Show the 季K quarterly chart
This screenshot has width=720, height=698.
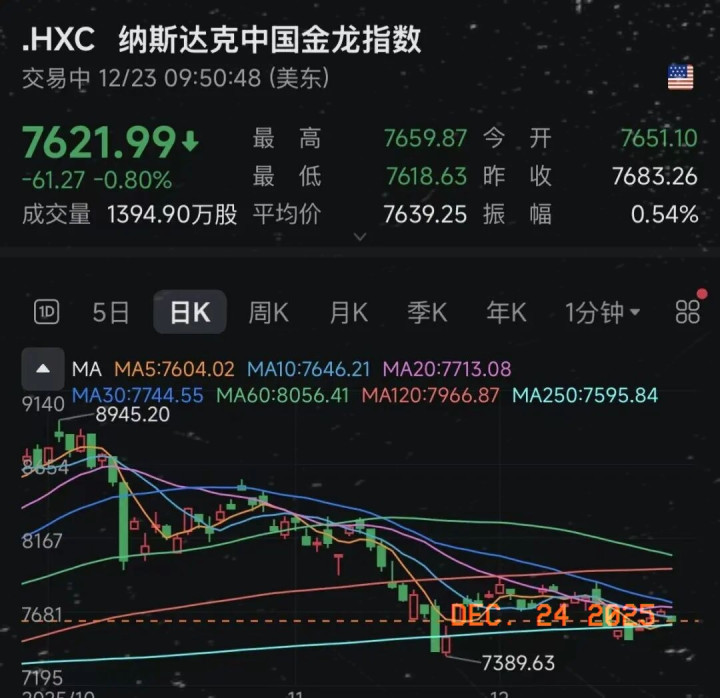tap(427, 313)
